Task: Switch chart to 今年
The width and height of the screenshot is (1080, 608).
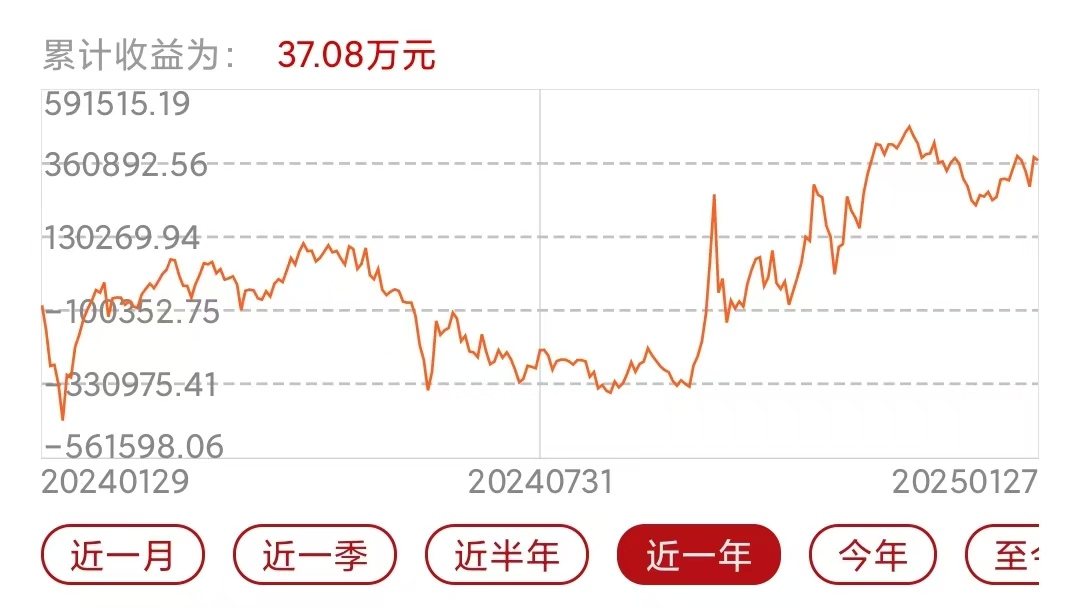Action: point(872,555)
